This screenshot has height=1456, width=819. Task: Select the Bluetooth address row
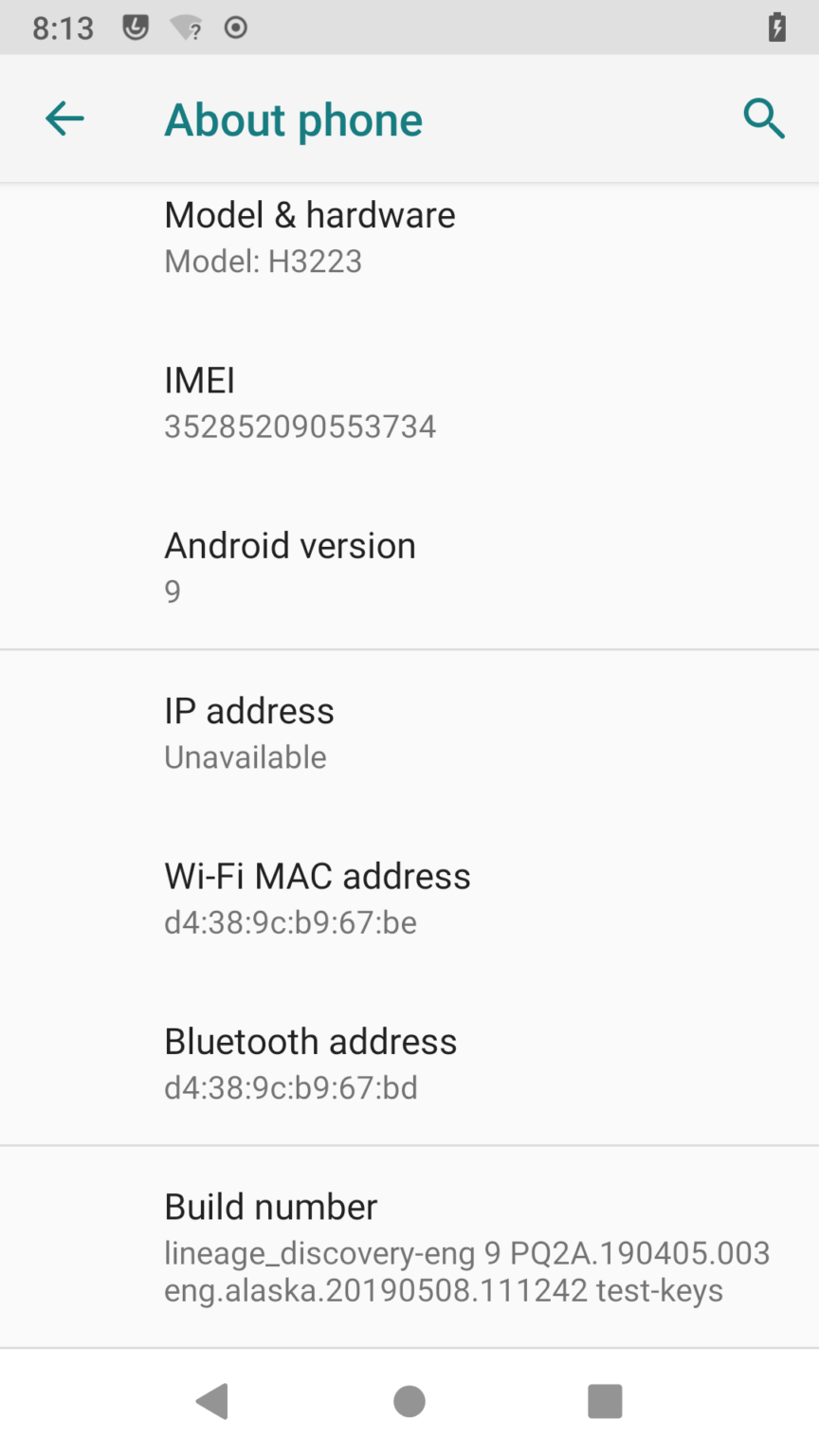coord(408,1063)
